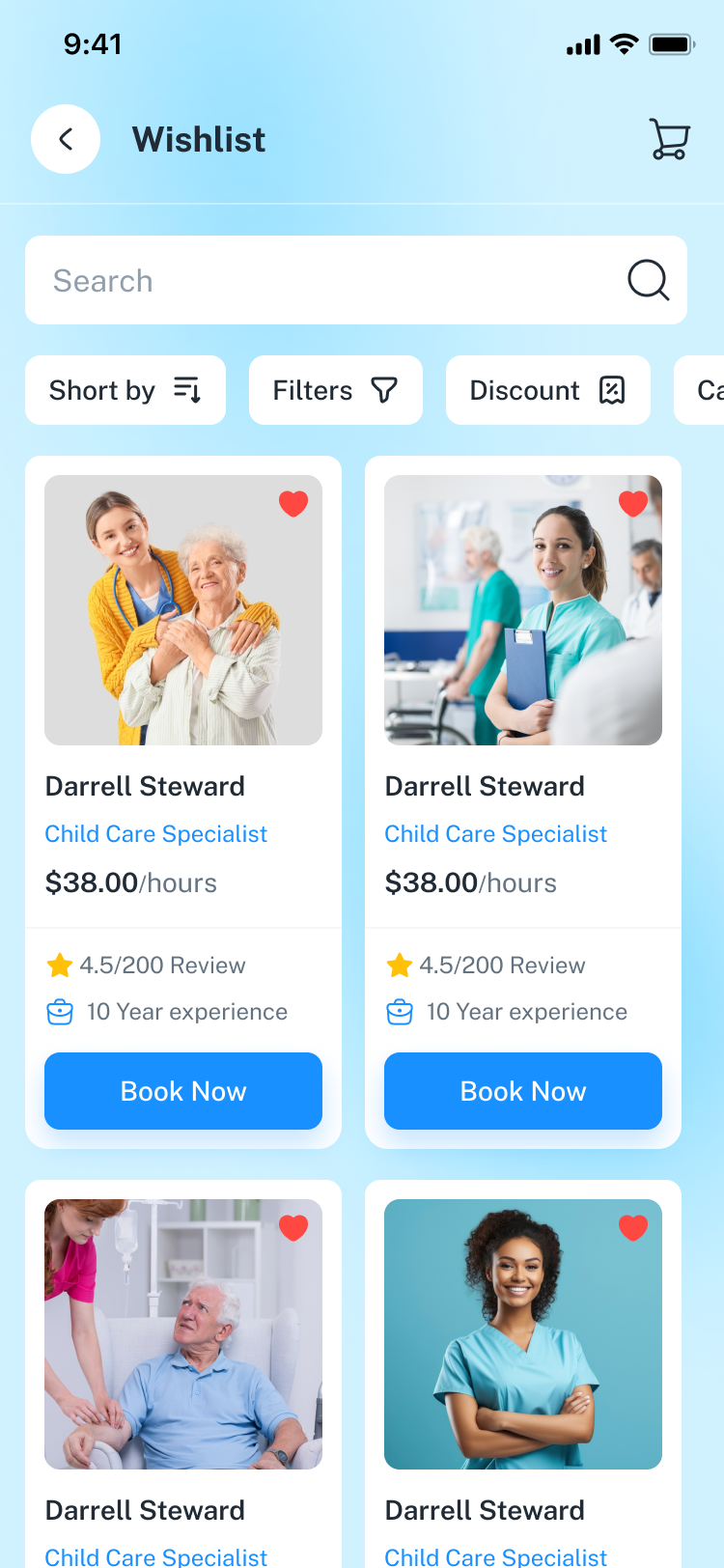Unlike the nurse holding clipboard card
The height and width of the screenshot is (1568, 724).
(633, 503)
